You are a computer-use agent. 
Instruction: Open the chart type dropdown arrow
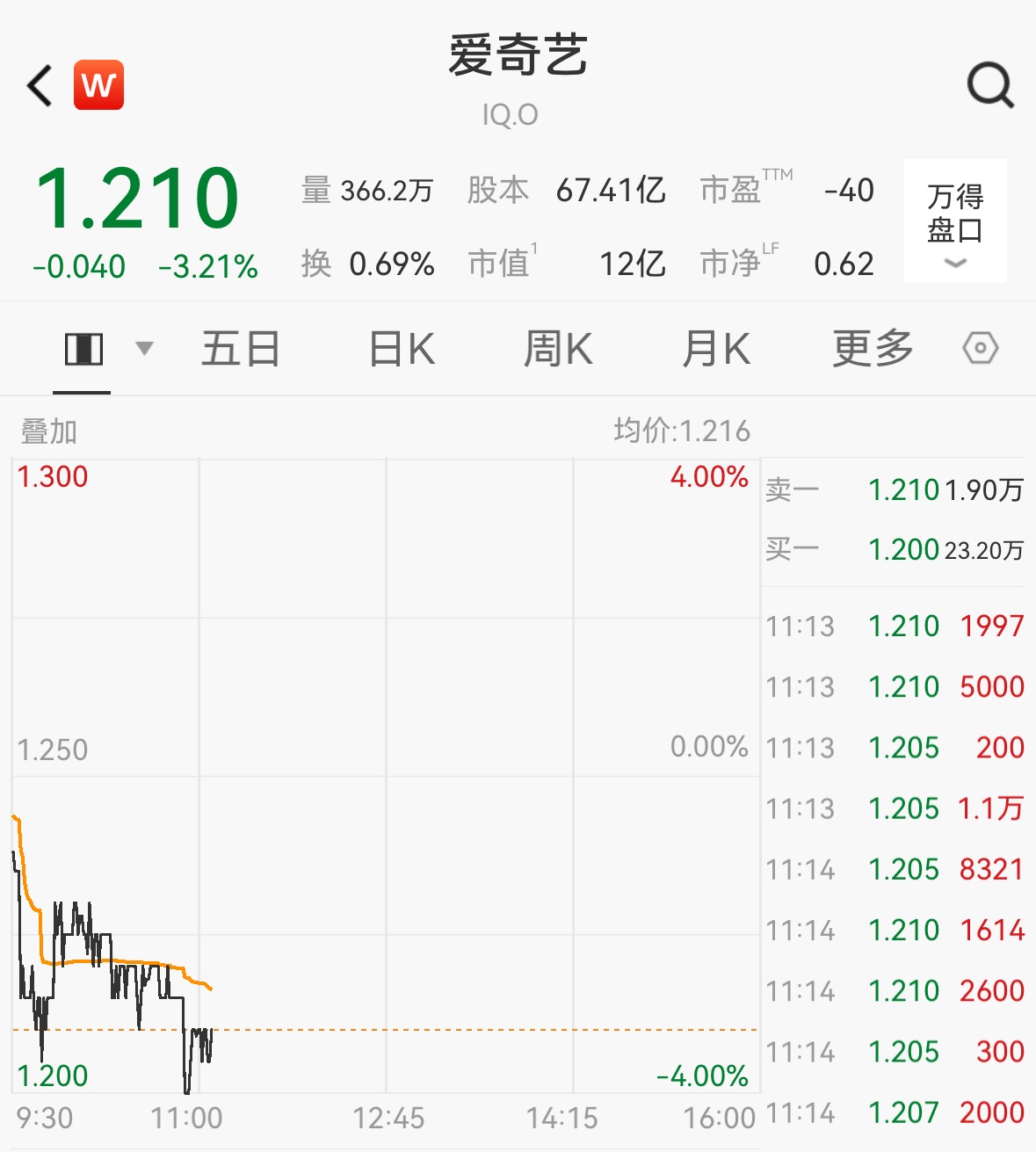click(x=145, y=349)
